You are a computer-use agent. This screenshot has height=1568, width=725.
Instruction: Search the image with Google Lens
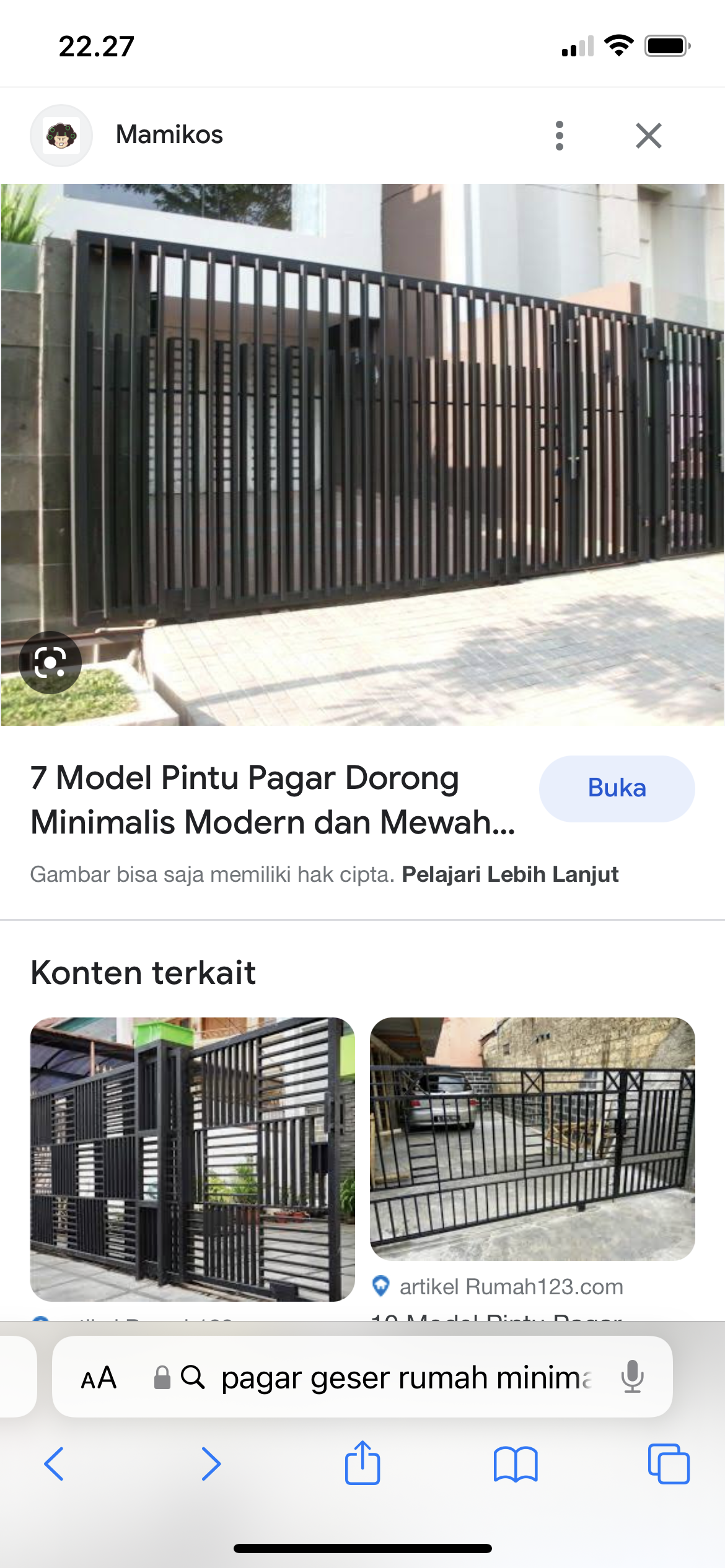coord(50,663)
